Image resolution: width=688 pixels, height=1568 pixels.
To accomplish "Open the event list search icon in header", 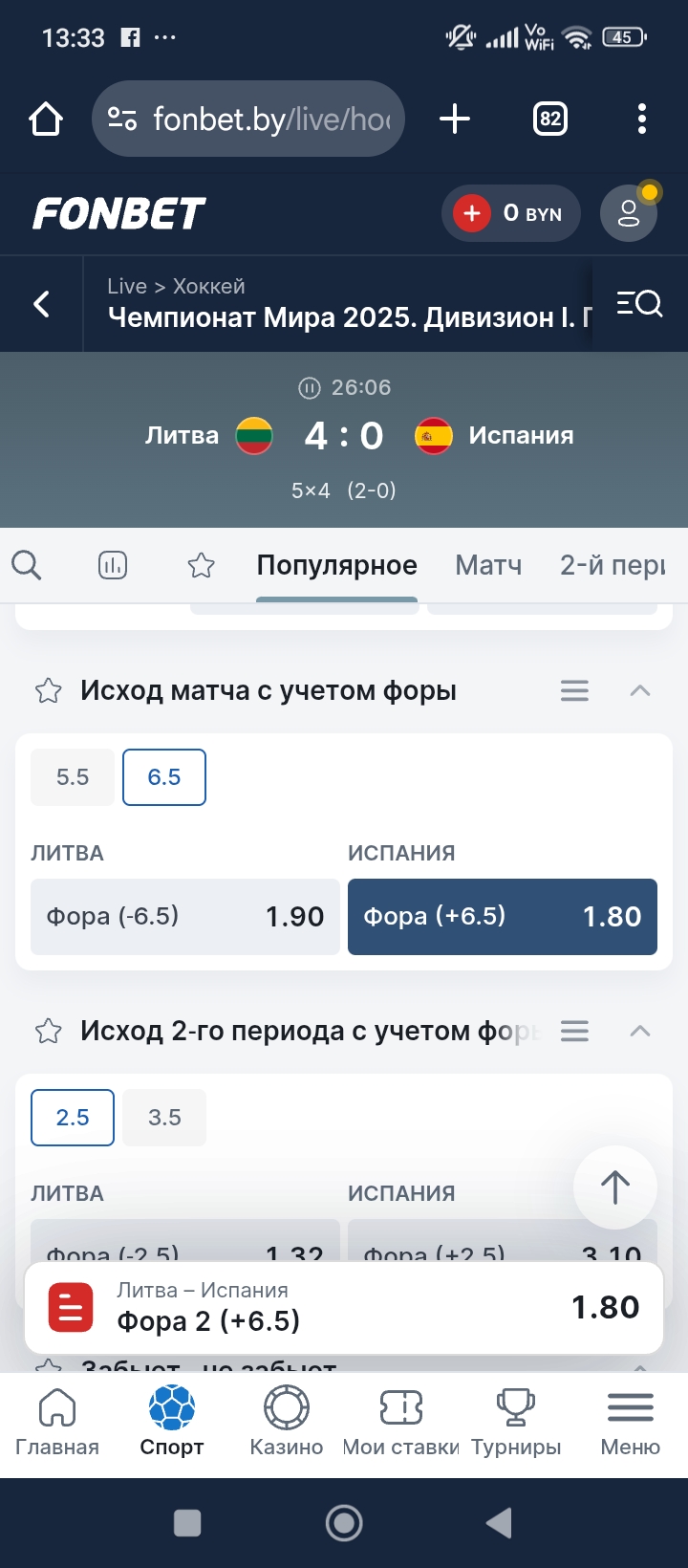I will 639,304.
